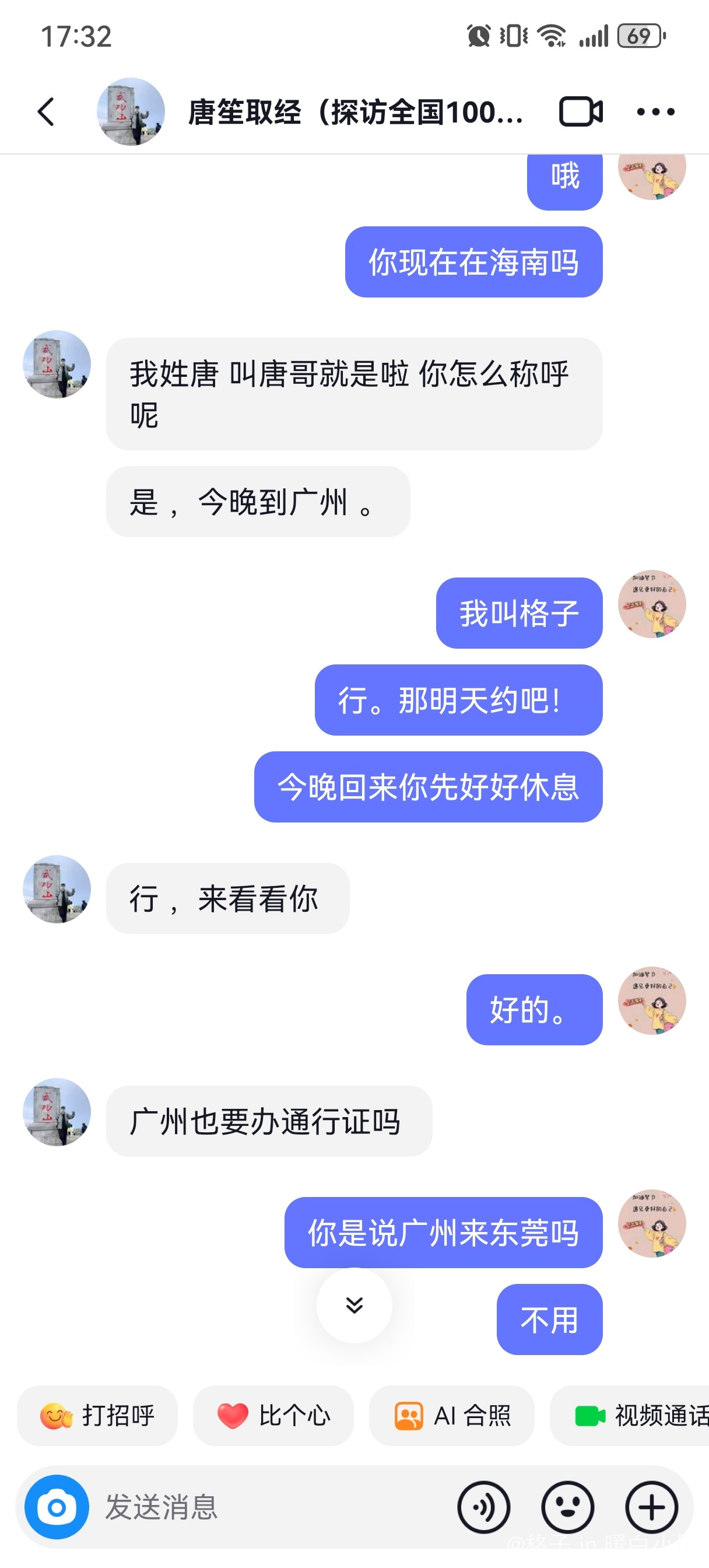Send a 打招呼 greeting

[97, 1415]
